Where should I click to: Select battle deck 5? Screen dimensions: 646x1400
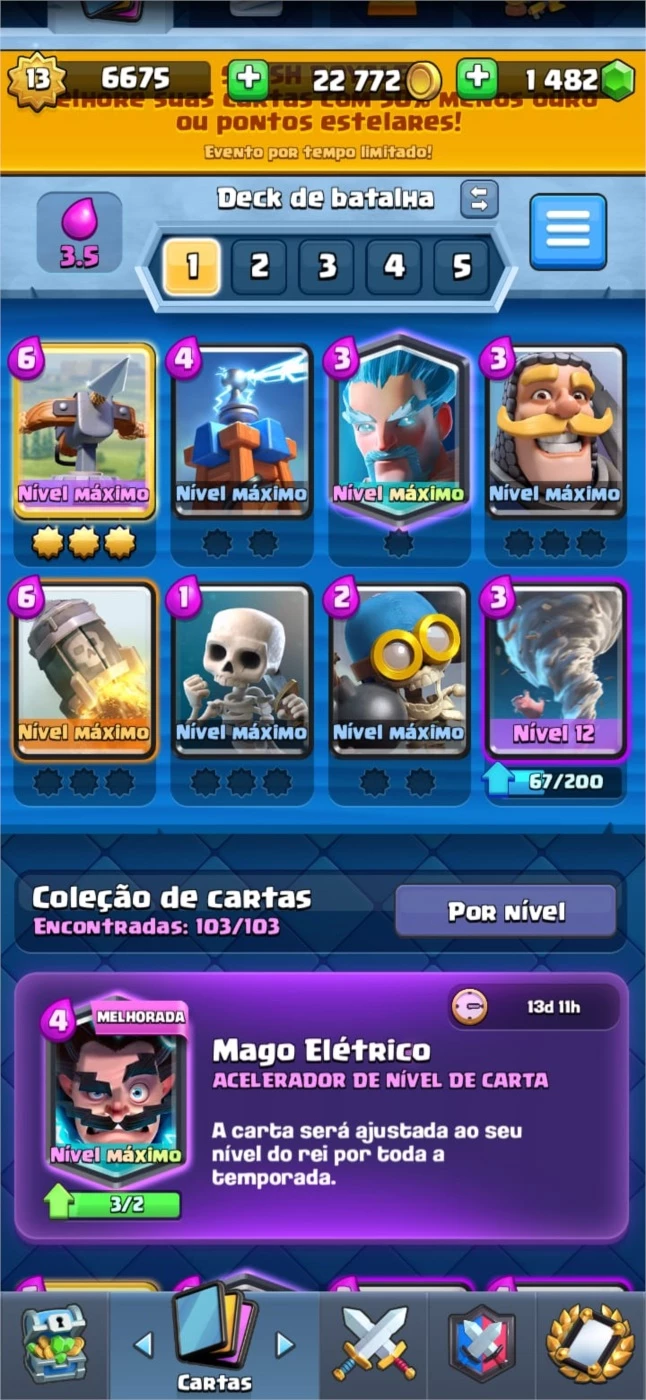pos(461,266)
